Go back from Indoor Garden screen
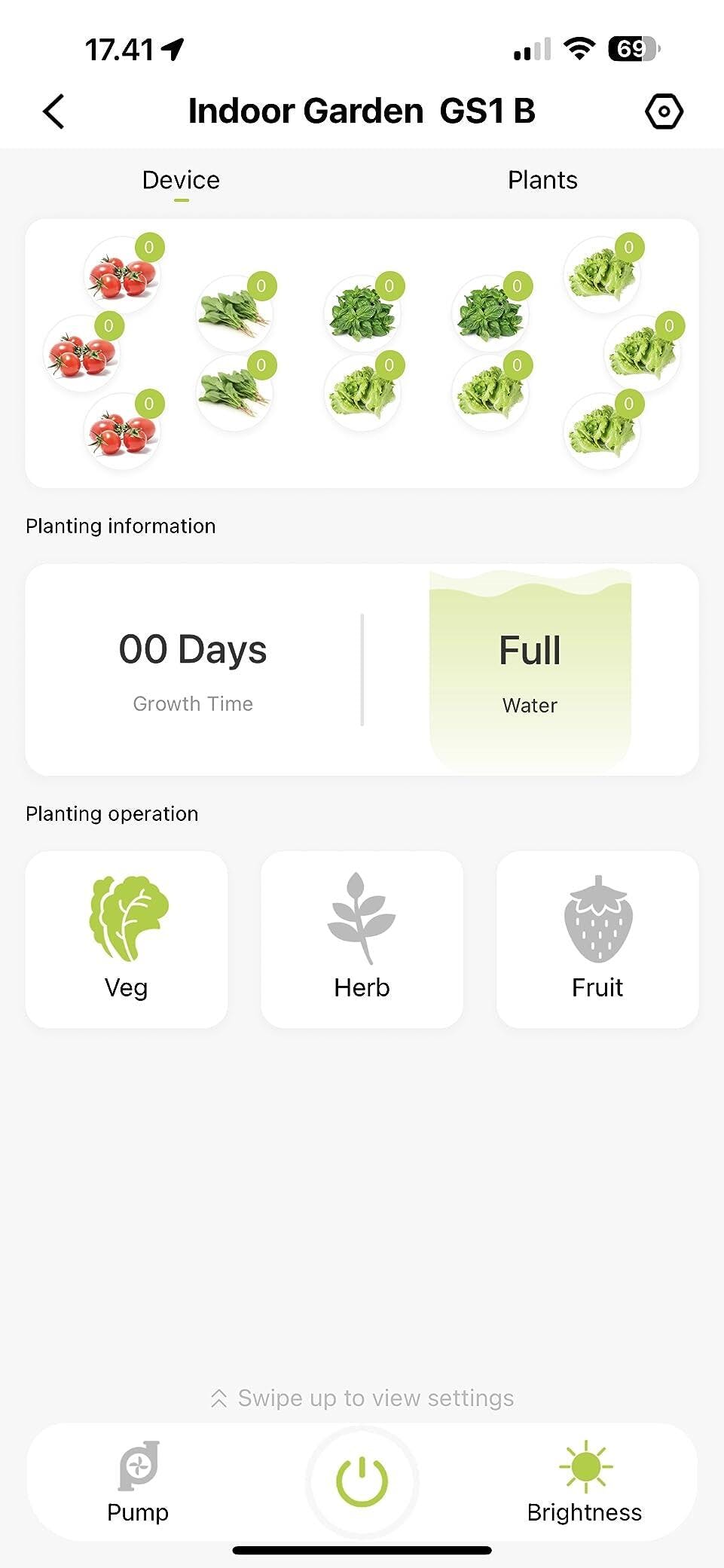The image size is (724, 1568). [x=54, y=111]
